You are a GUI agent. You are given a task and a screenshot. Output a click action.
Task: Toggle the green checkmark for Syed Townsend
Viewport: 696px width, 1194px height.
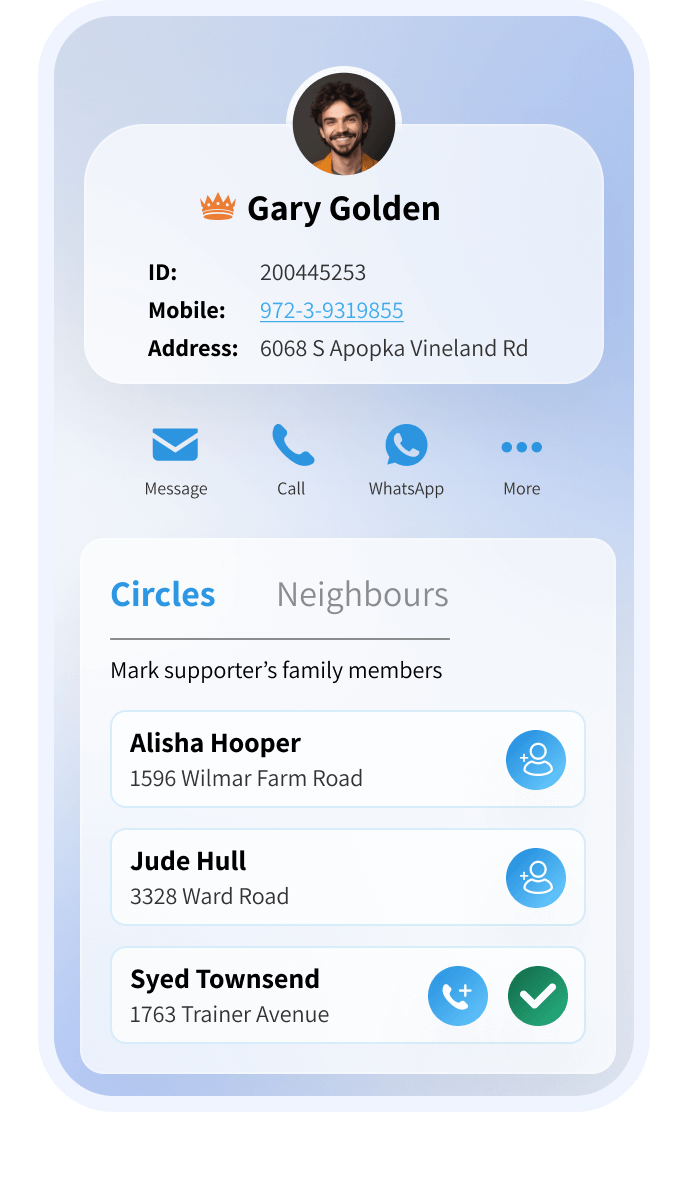(538, 996)
